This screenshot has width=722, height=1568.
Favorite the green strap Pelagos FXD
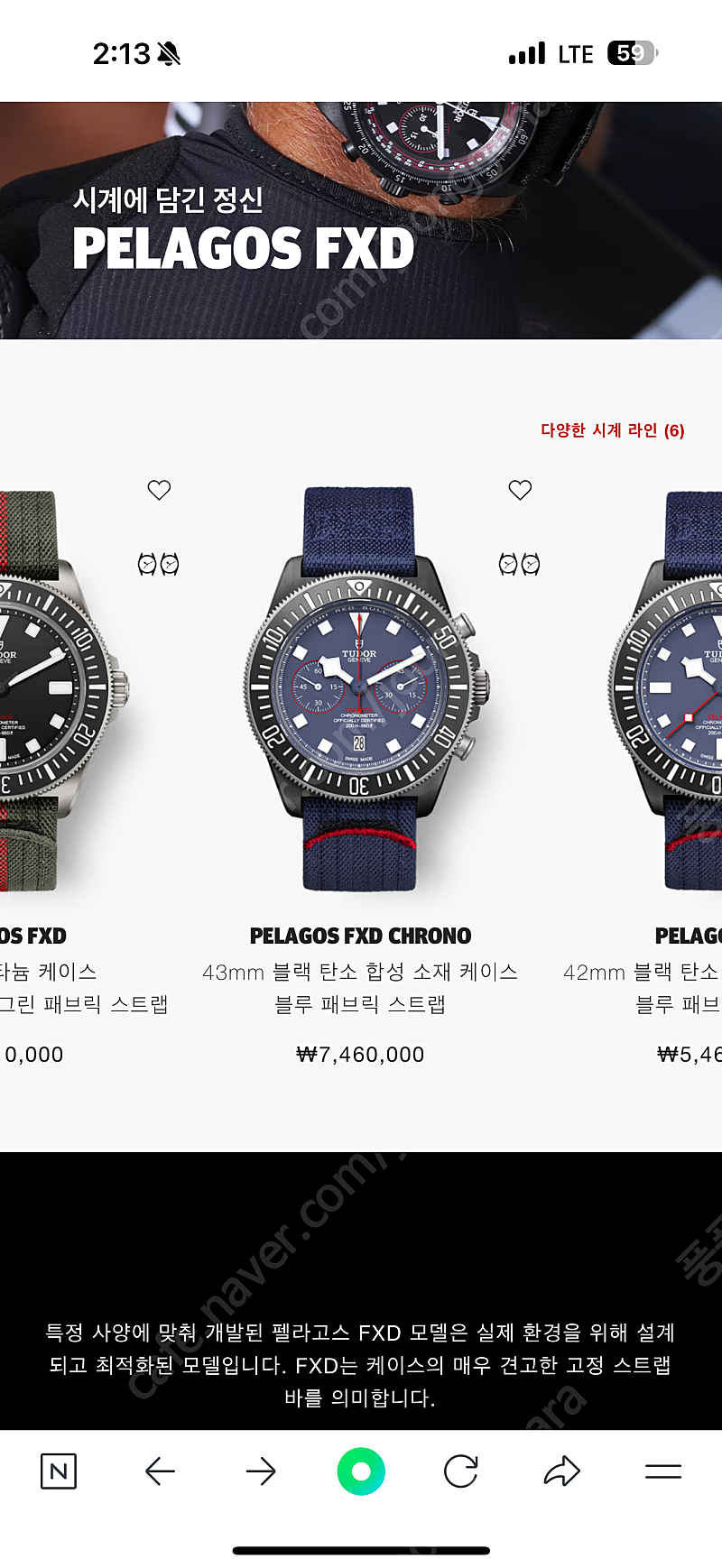(x=159, y=490)
